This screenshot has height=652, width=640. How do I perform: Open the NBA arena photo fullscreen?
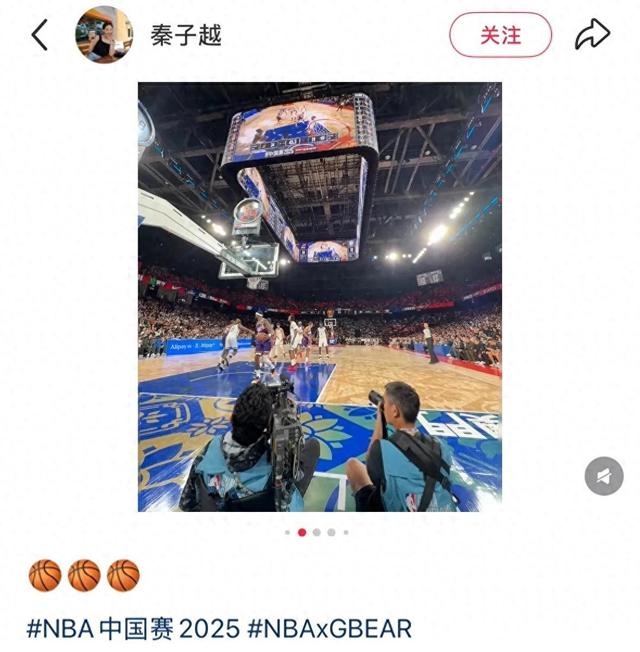[x=320, y=297]
